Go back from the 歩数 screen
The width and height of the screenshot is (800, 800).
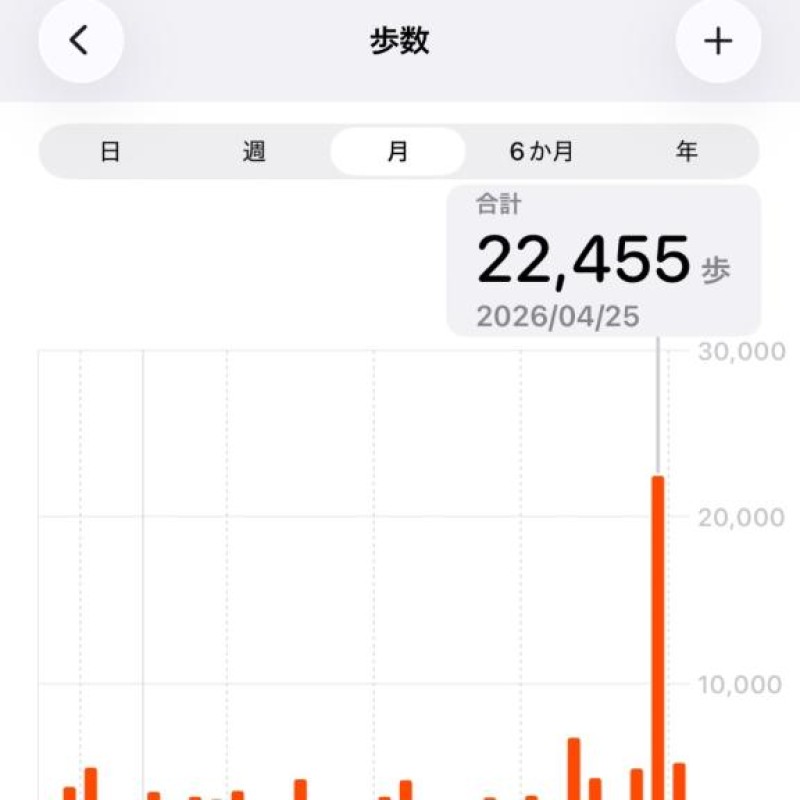pos(80,41)
